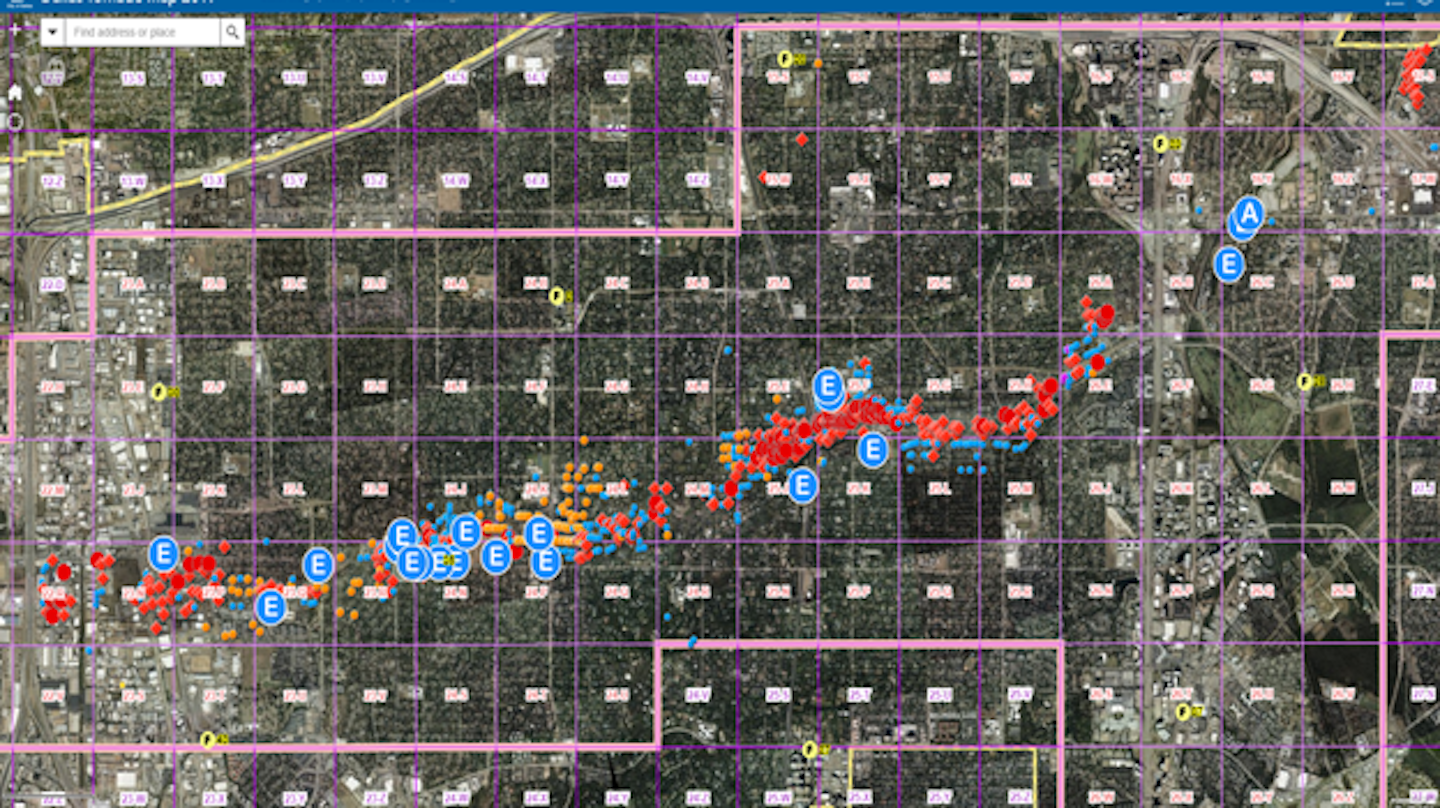Select the blue "A" map marker
The height and width of the screenshot is (808, 1440).
1248,212
